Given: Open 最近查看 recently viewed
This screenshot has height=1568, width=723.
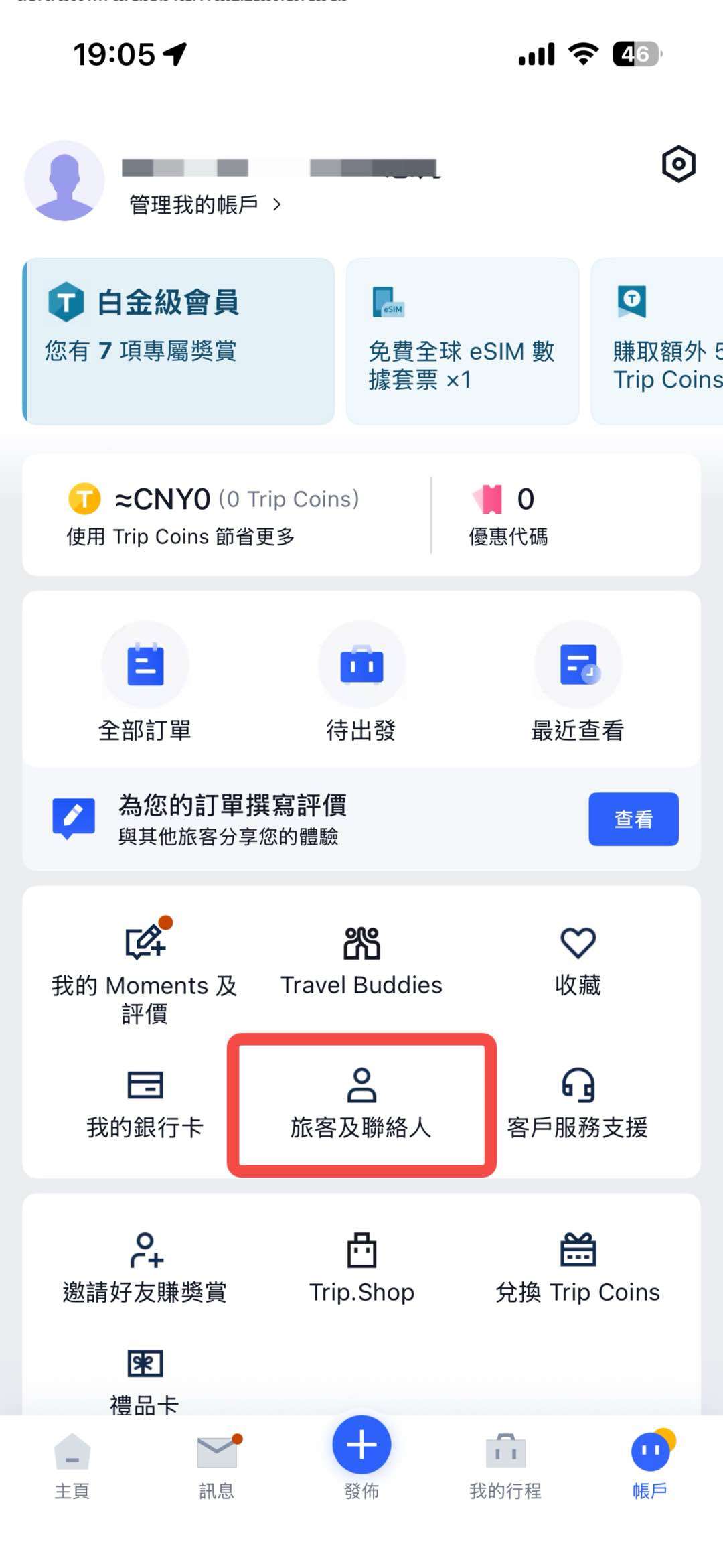Looking at the screenshot, I should click(578, 683).
